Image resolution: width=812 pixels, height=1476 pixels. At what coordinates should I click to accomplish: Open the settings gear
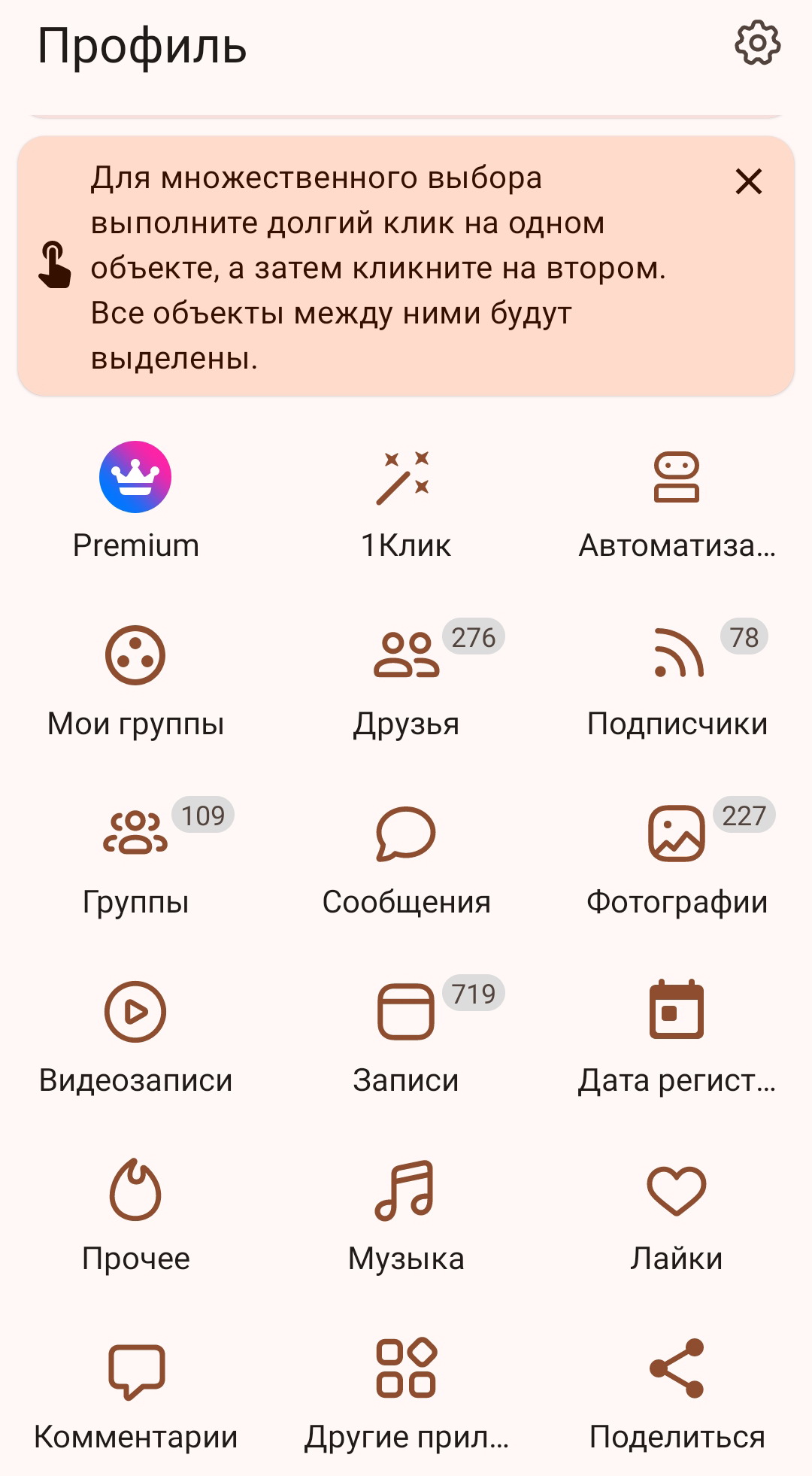coord(757,44)
